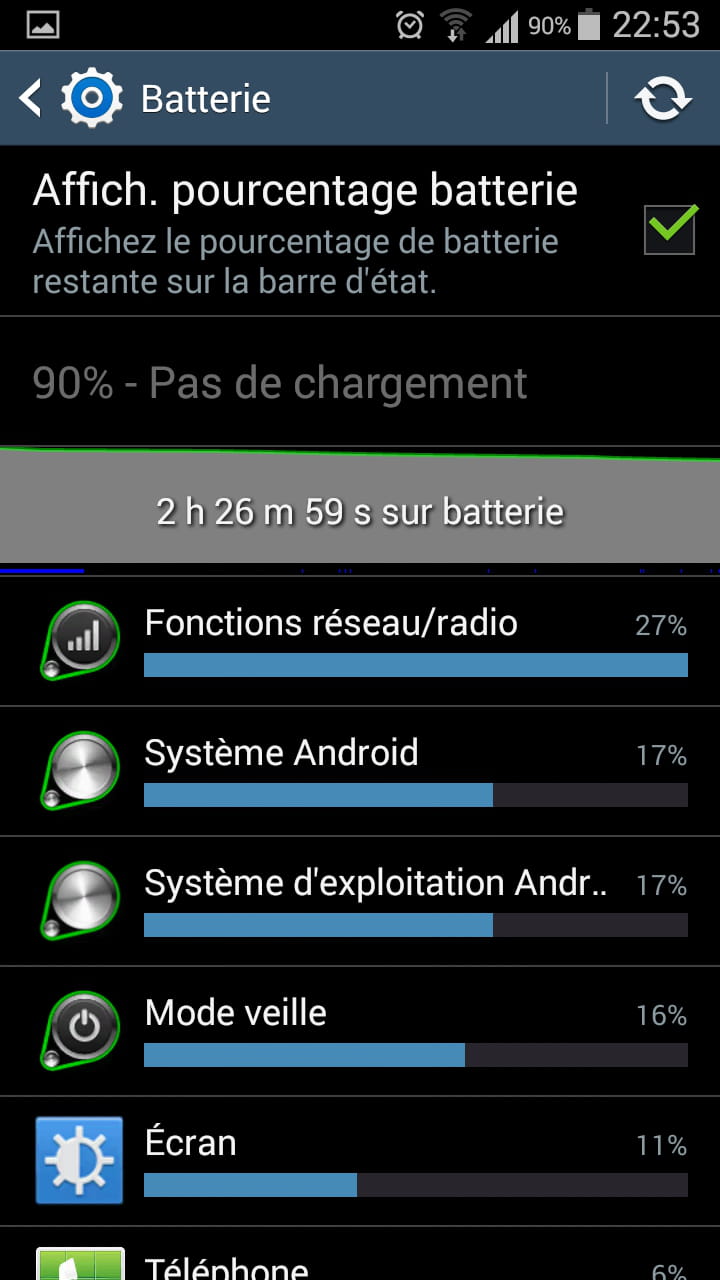View Écran battery usage details
Viewport: 720px width, 1280px height.
pos(360,1161)
